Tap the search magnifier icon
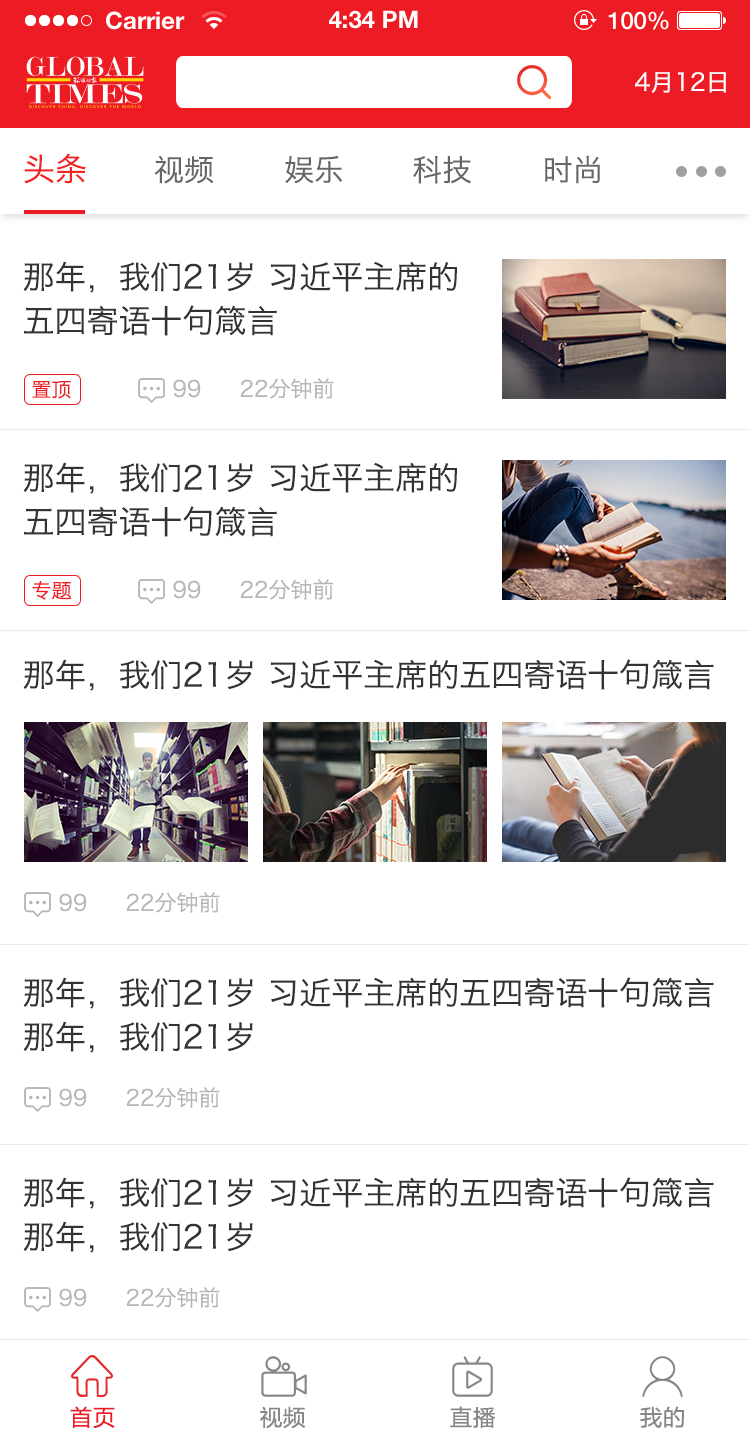The width and height of the screenshot is (750, 1438). [x=534, y=82]
